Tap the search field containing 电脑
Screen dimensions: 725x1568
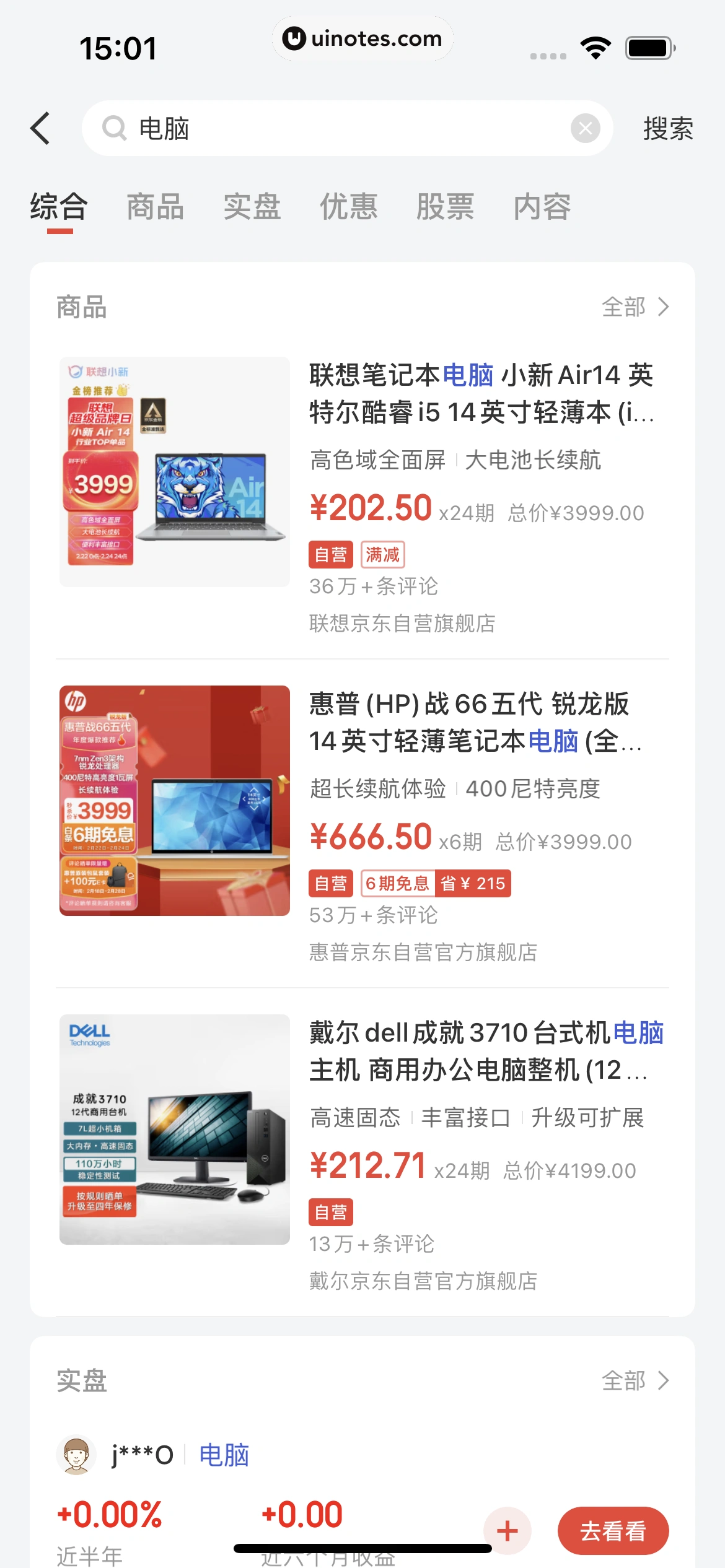(335, 129)
